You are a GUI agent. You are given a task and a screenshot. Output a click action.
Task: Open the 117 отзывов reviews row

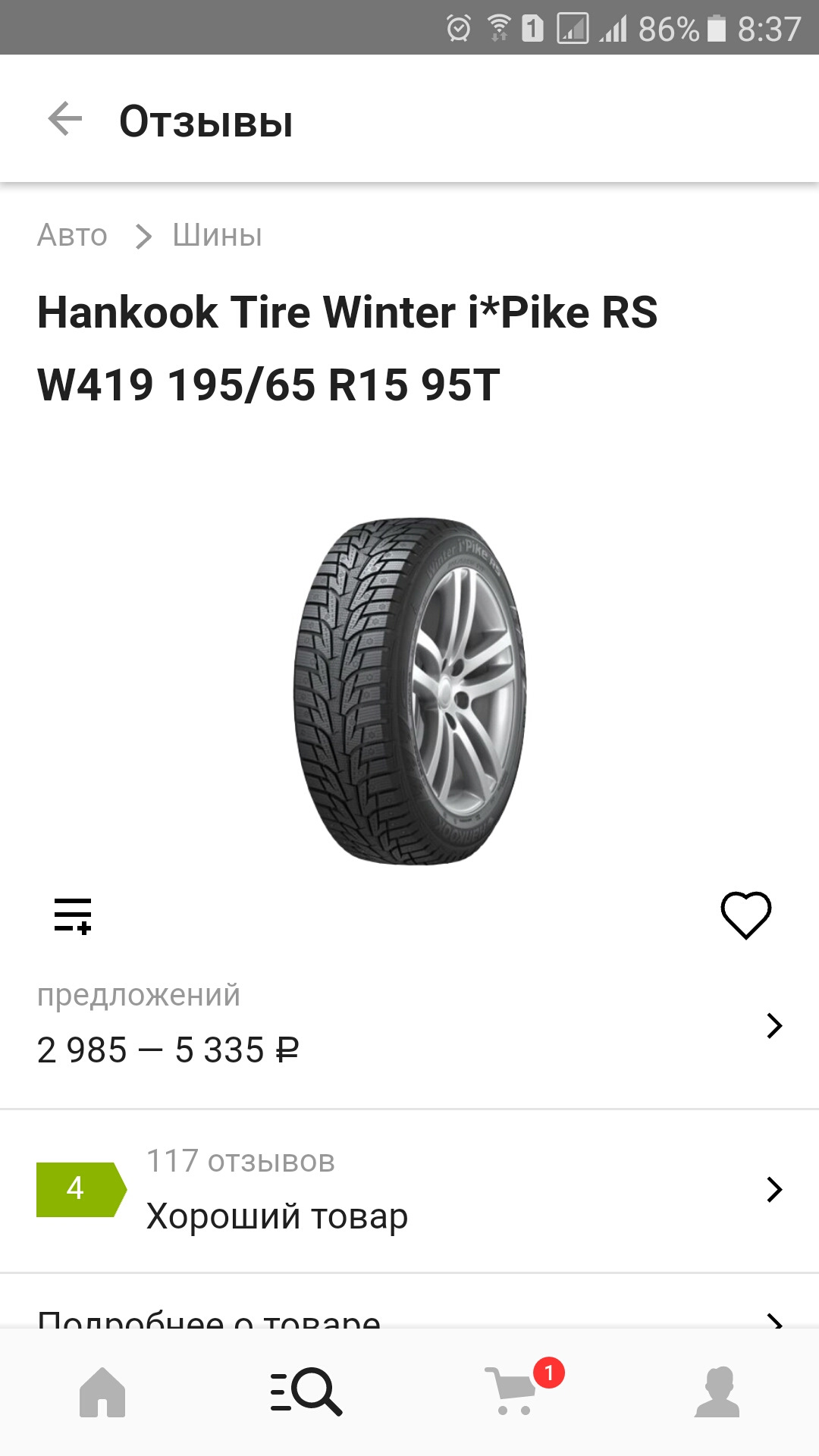pyautogui.click(x=409, y=1189)
